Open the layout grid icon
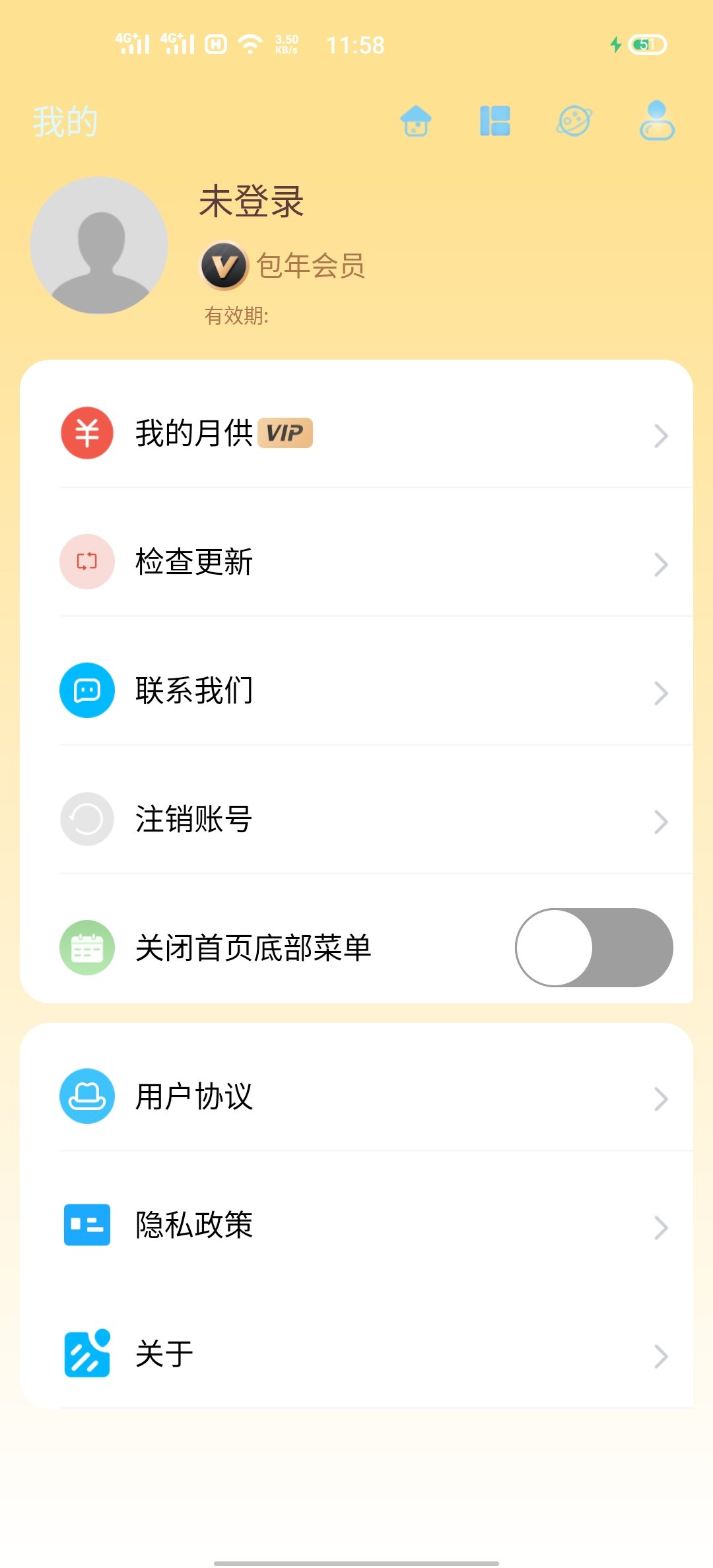The image size is (713, 1568). click(495, 121)
